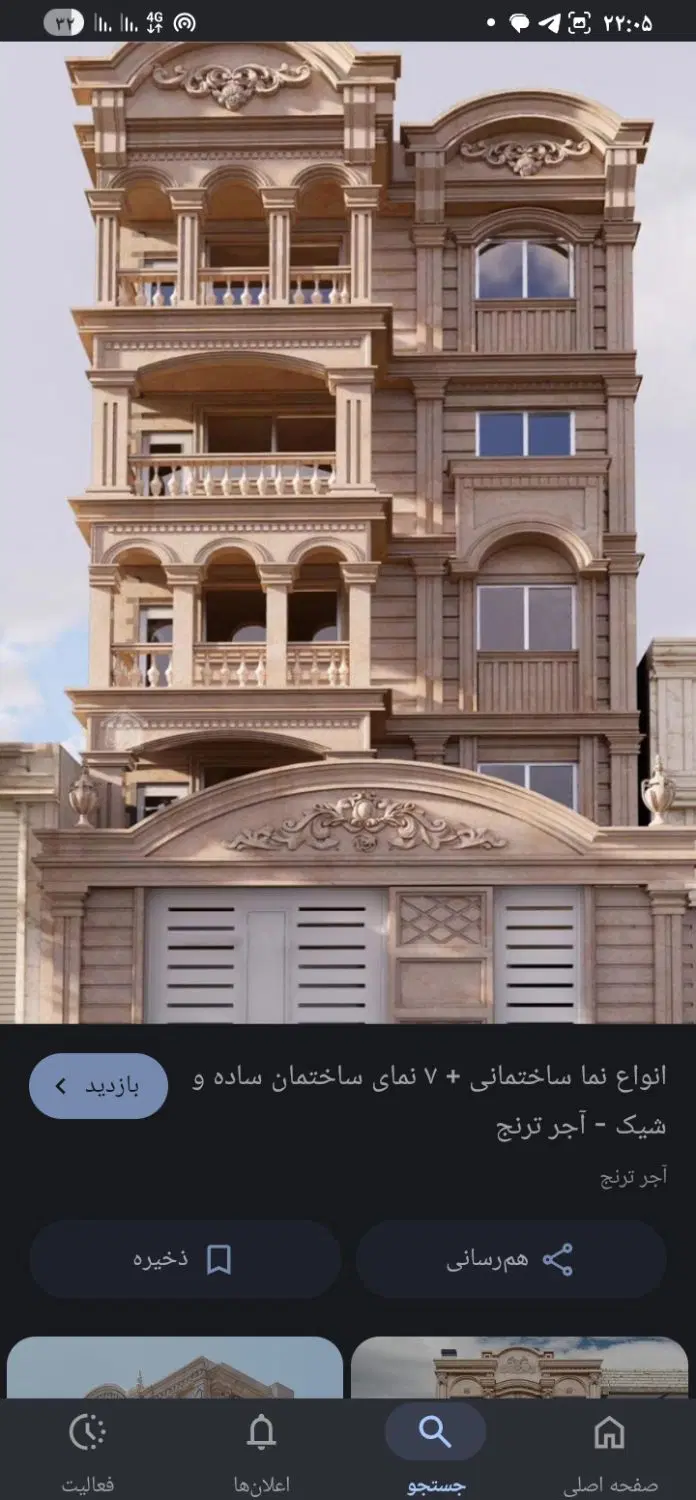Switch to the فعالیت tab
The image size is (696, 1500).
coord(88,1450)
